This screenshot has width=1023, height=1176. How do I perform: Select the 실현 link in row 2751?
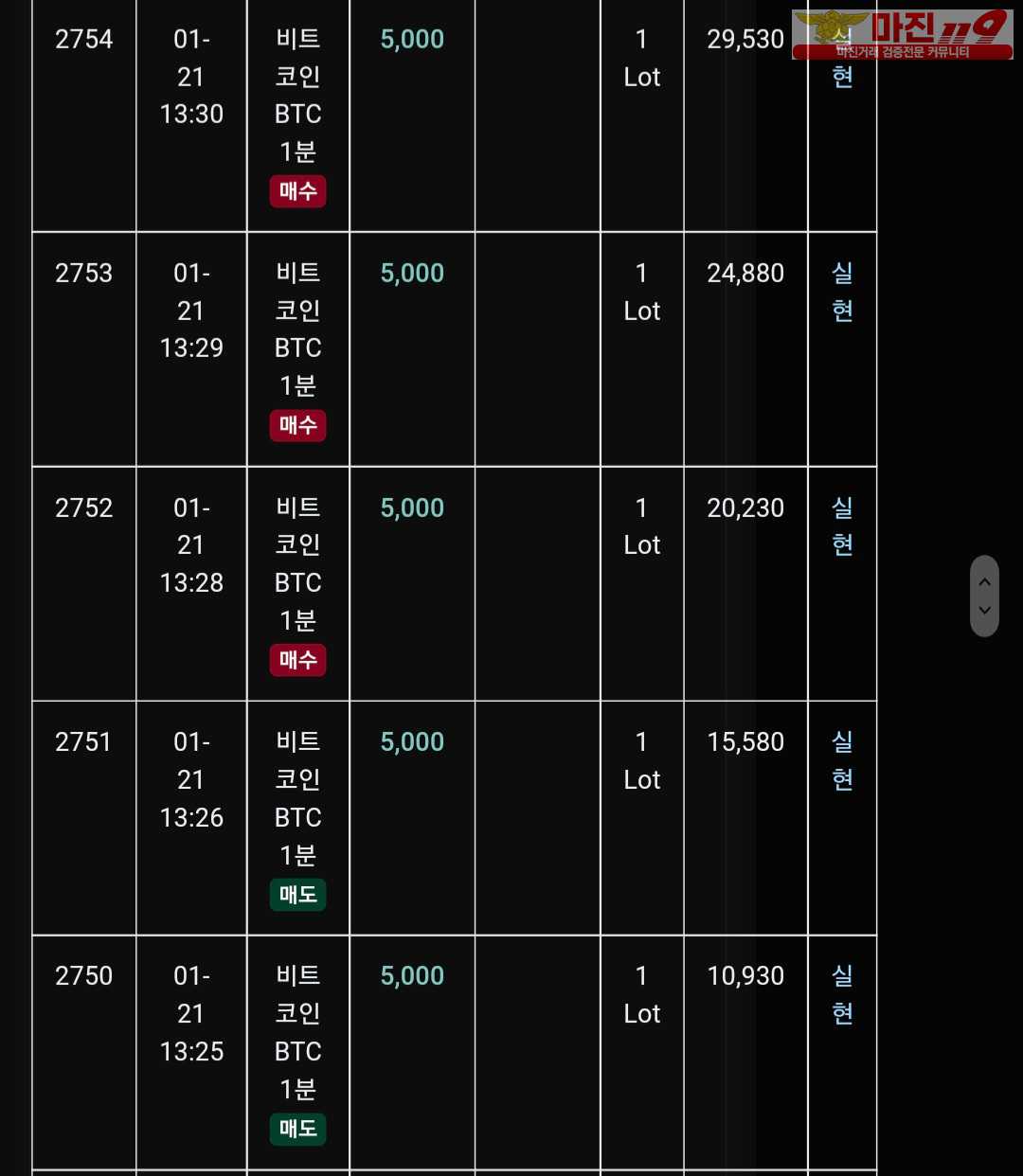tap(842, 760)
